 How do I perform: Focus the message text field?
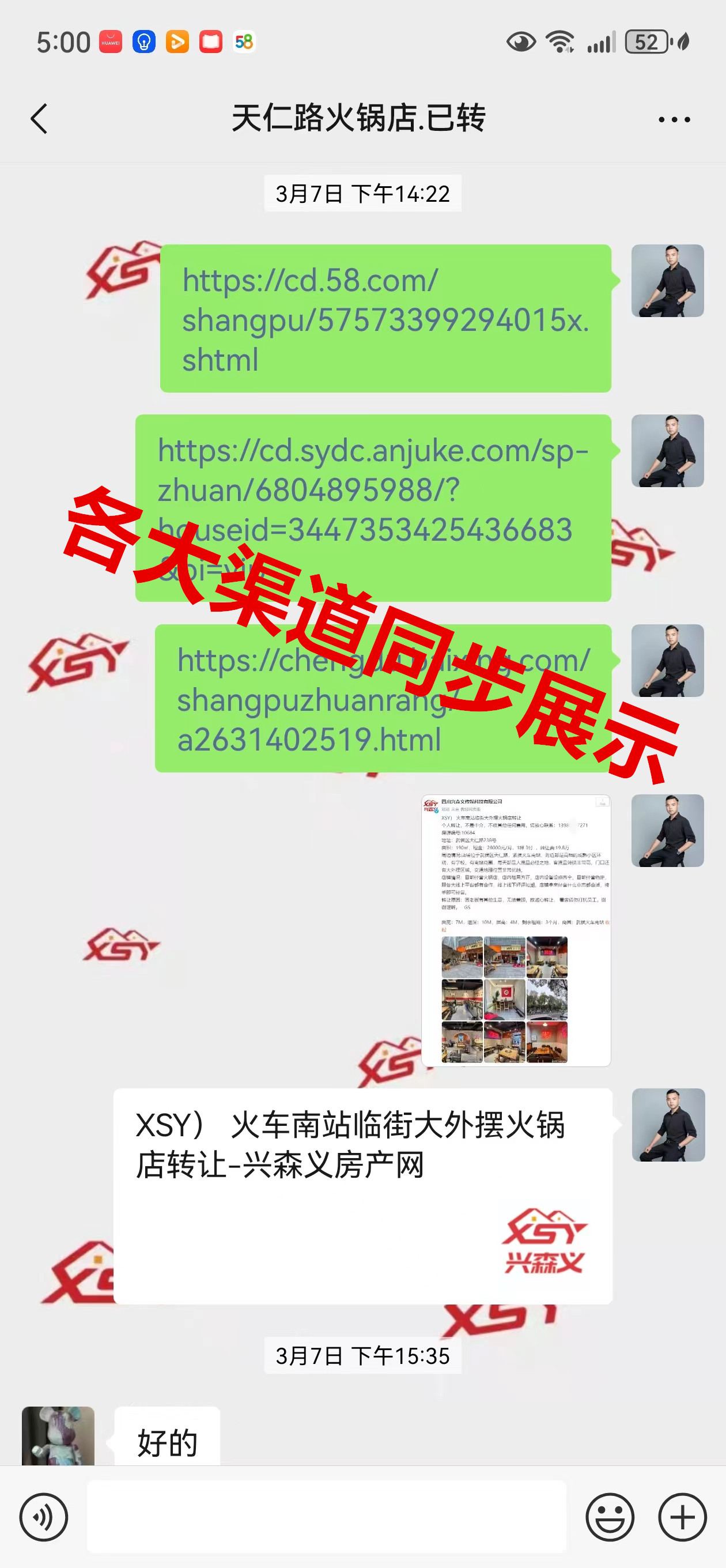click(x=326, y=1517)
